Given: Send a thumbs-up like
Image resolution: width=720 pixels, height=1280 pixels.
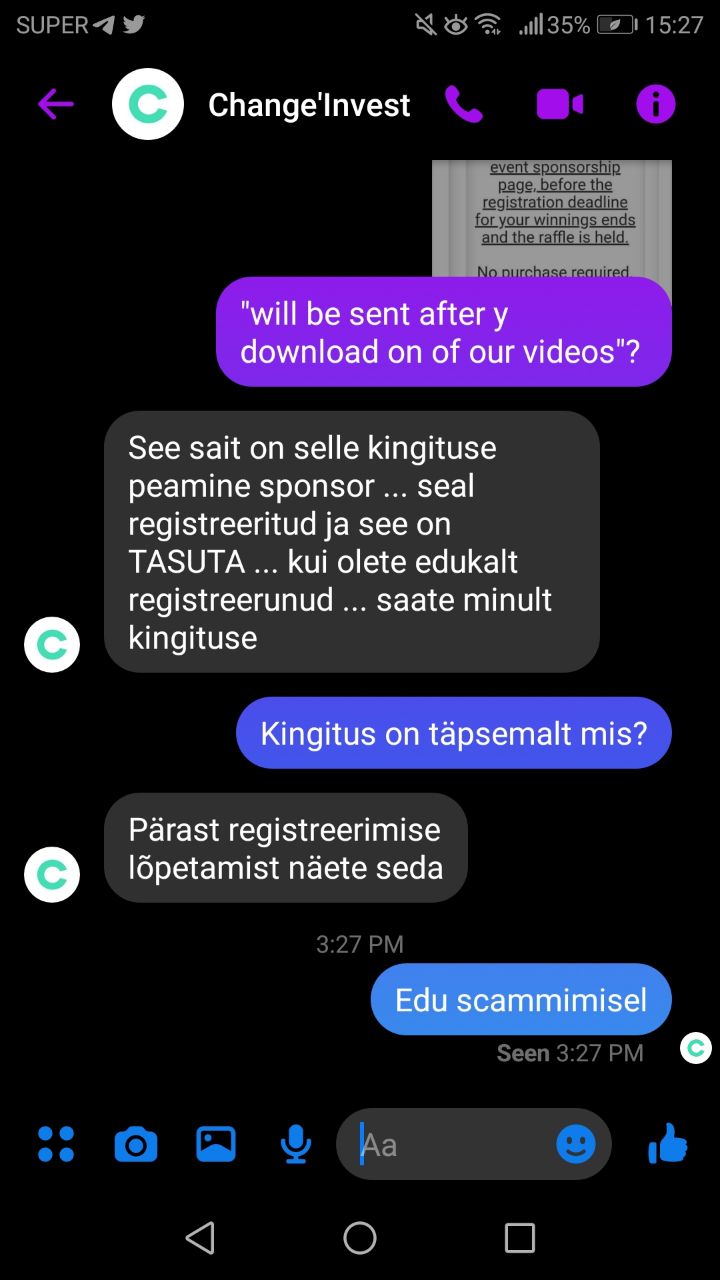Looking at the screenshot, I should pyautogui.click(x=667, y=1143).
